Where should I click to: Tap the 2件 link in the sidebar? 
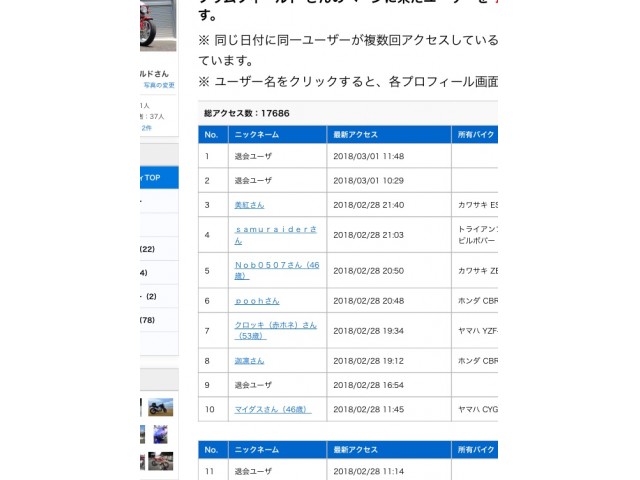(x=146, y=128)
